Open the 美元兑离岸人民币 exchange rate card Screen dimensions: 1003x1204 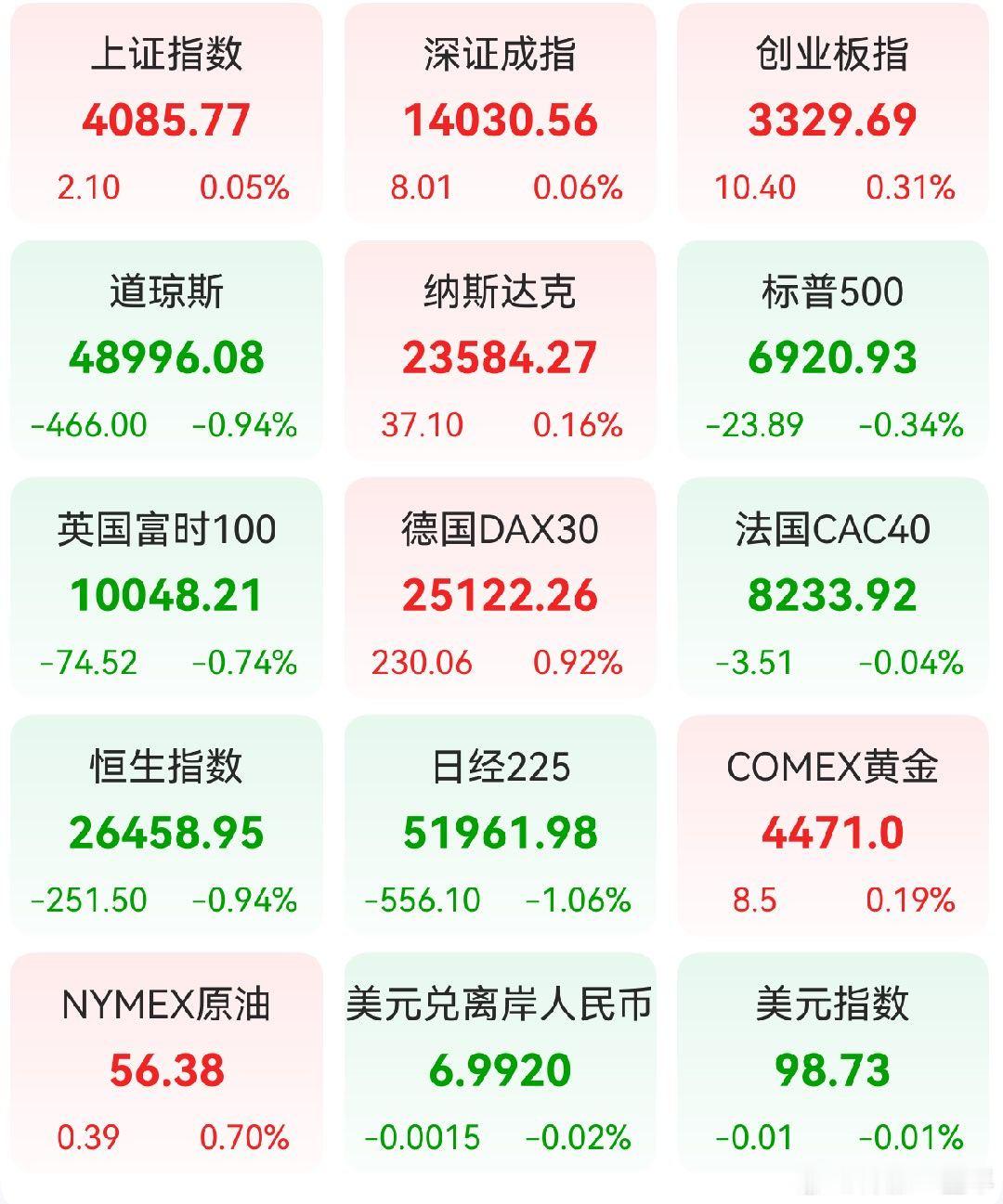[x=500, y=1068]
